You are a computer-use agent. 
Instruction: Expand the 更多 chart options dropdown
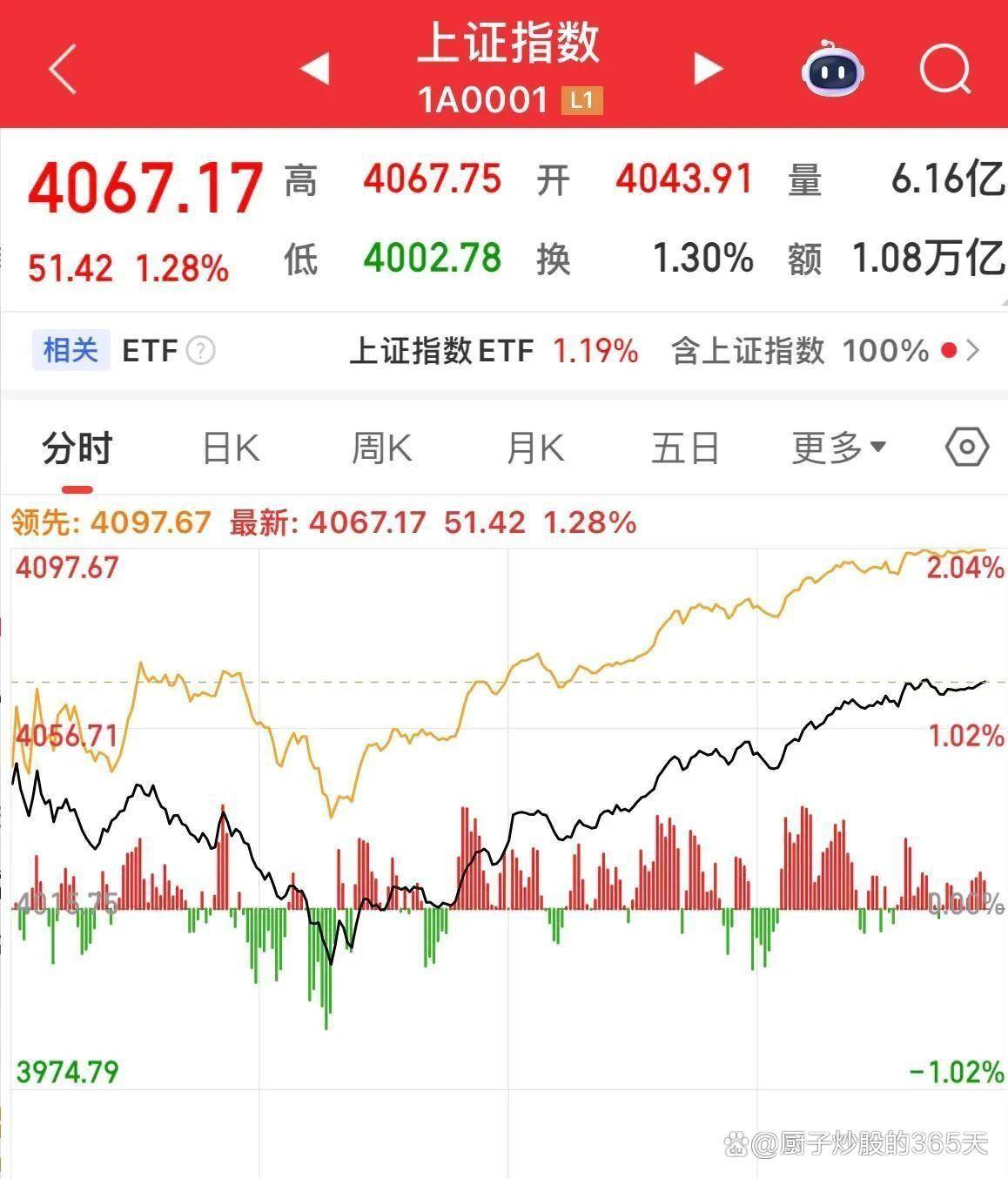tap(838, 448)
